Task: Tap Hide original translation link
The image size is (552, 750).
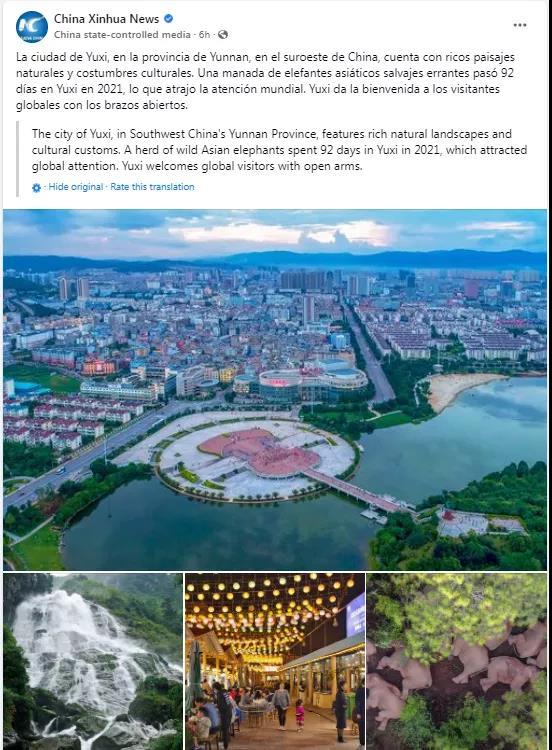Action: [x=76, y=187]
